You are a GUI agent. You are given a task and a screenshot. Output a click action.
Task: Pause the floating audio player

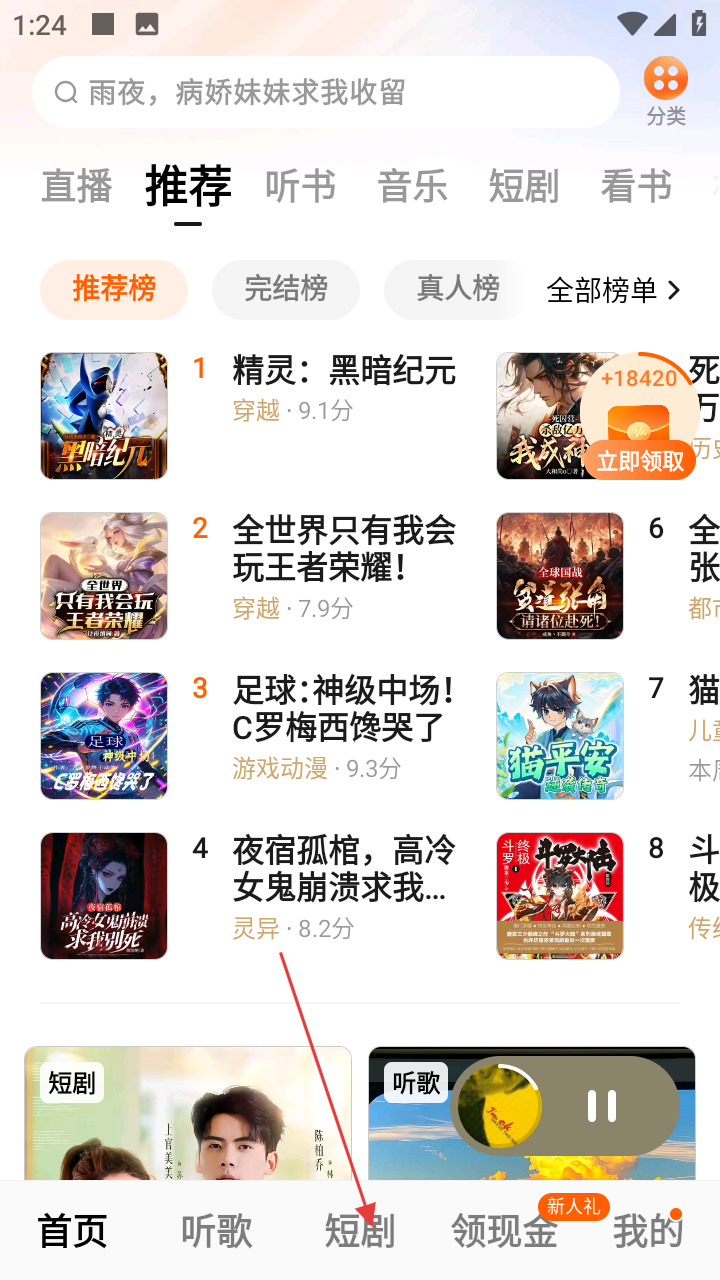point(602,1106)
